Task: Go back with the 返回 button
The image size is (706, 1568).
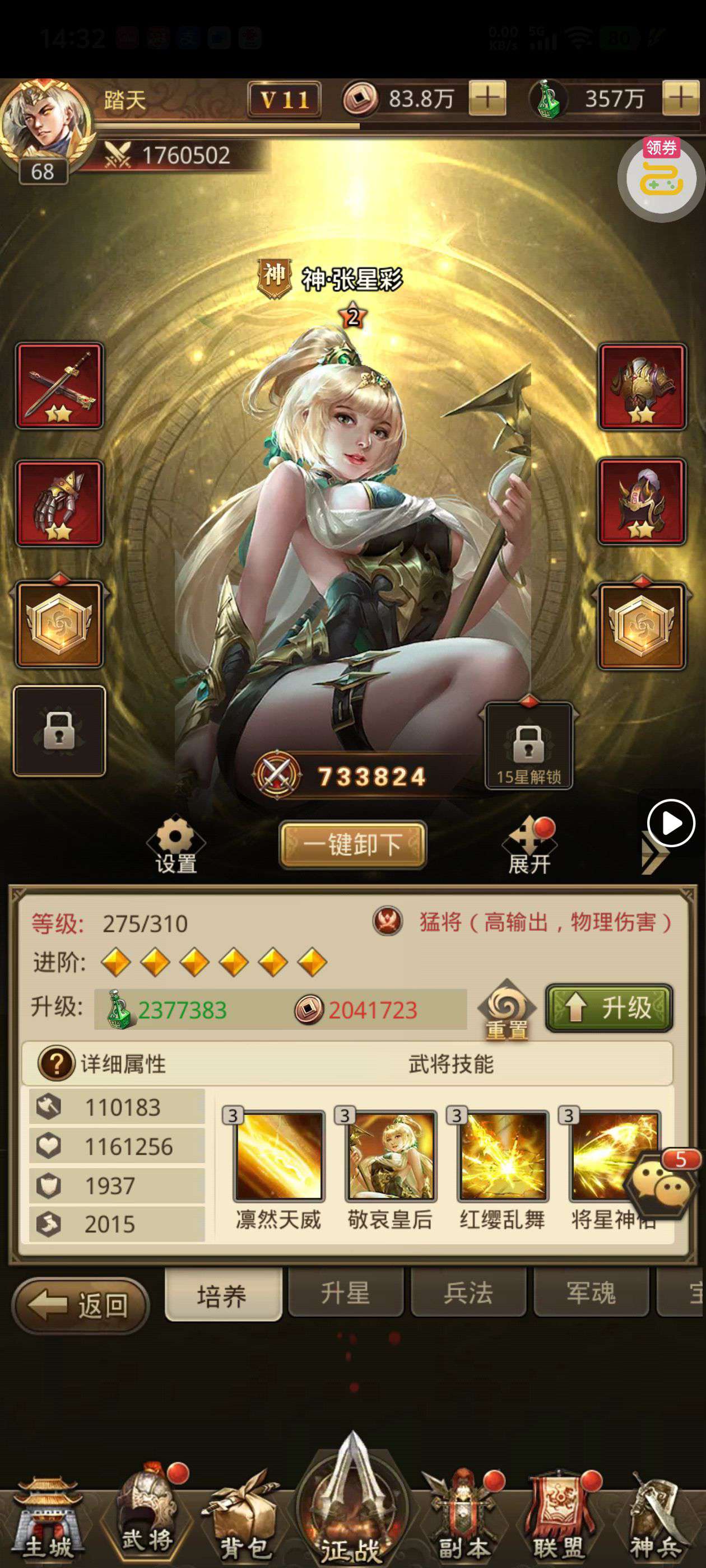Action: pyautogui.click(x=81, y=1306)
